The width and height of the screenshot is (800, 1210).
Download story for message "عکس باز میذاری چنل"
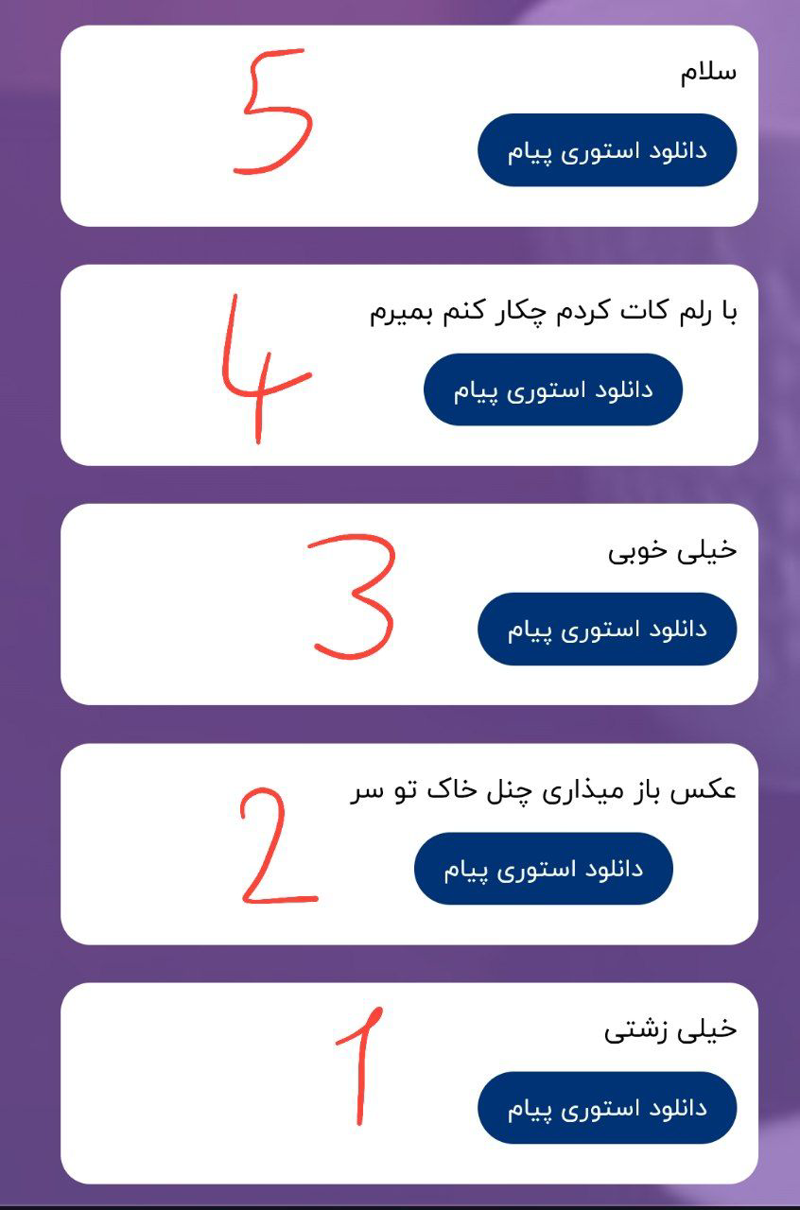tap(543, 868)
